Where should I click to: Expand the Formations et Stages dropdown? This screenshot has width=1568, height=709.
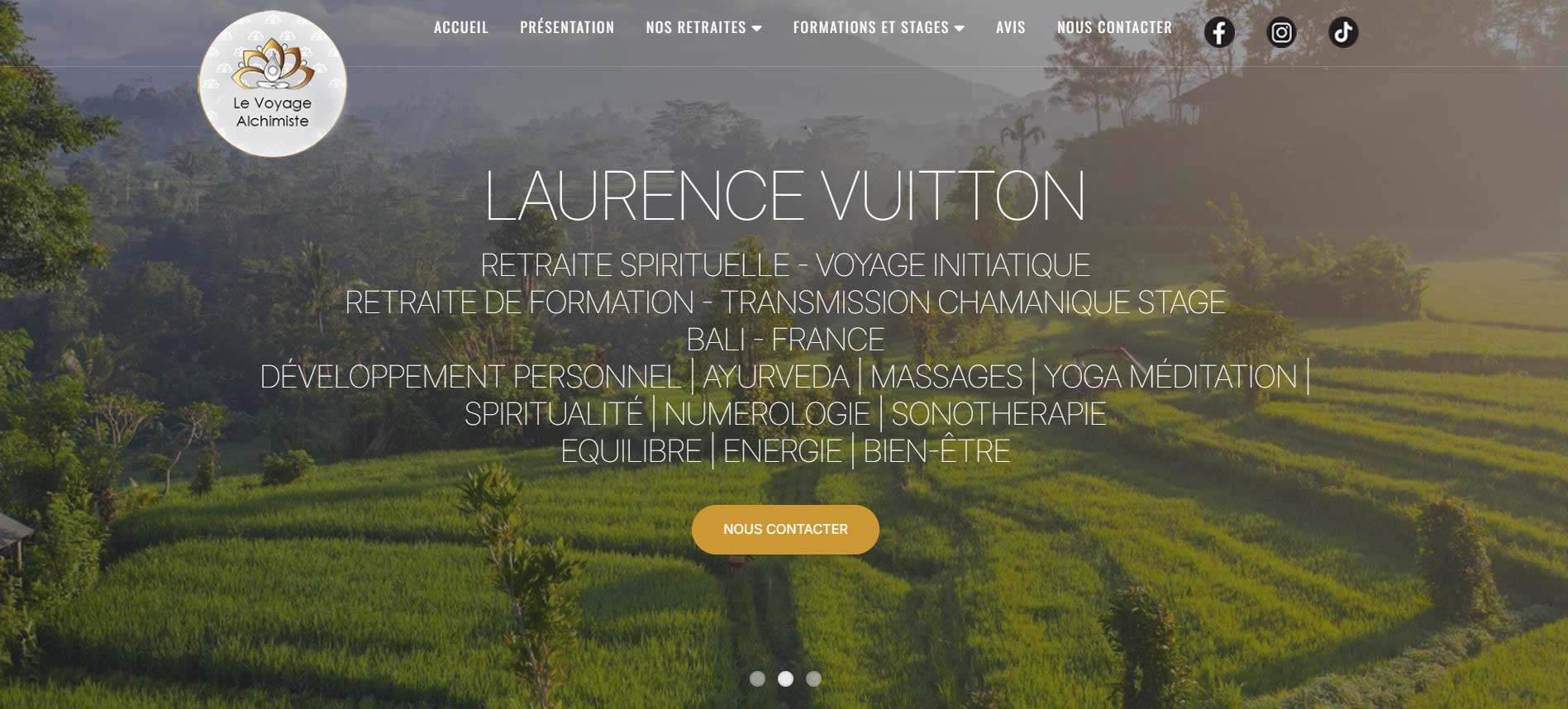tap(879, 27)
